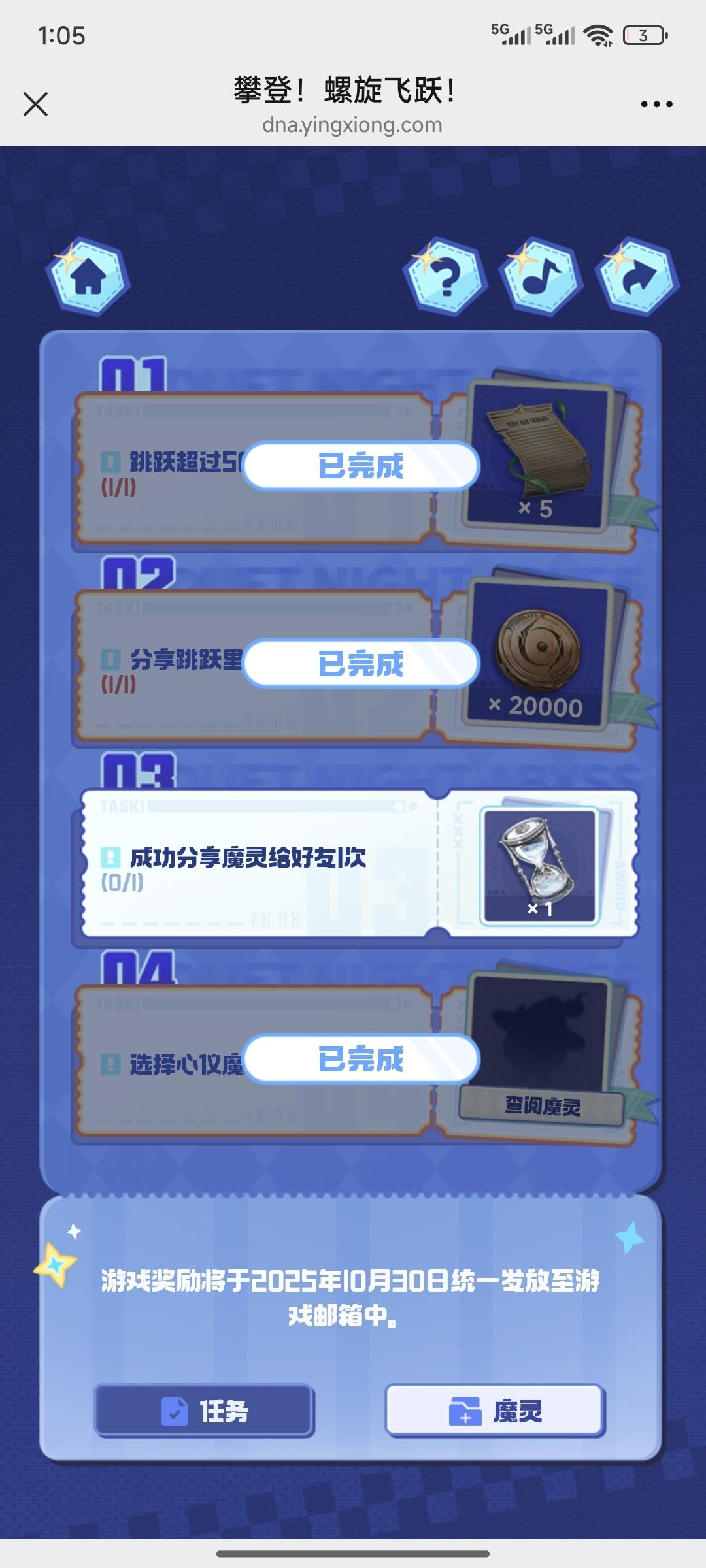Image resolution: width=706 pixels, height=1568 pixels.
Task: Tap 已完成 on task 02
Action: click(x=361, y=664)
